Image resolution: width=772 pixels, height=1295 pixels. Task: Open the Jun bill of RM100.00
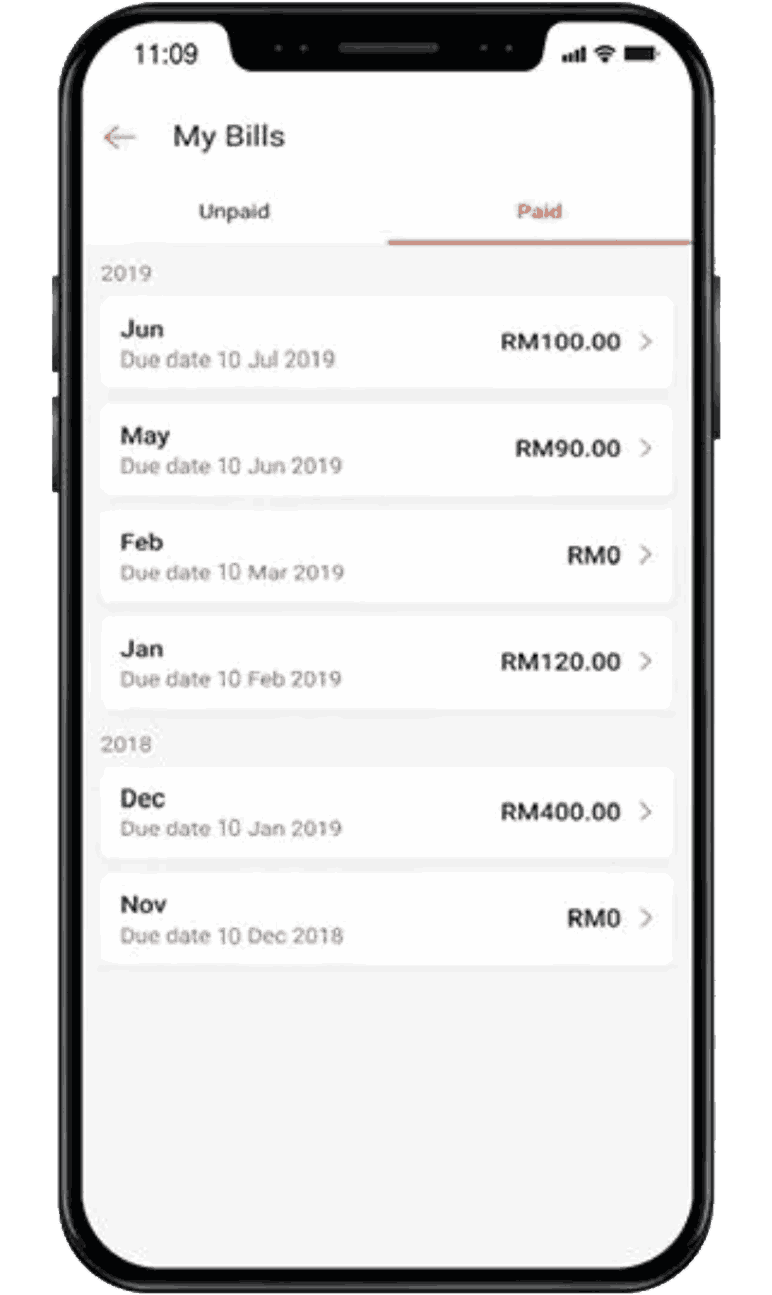click(386, 342)
